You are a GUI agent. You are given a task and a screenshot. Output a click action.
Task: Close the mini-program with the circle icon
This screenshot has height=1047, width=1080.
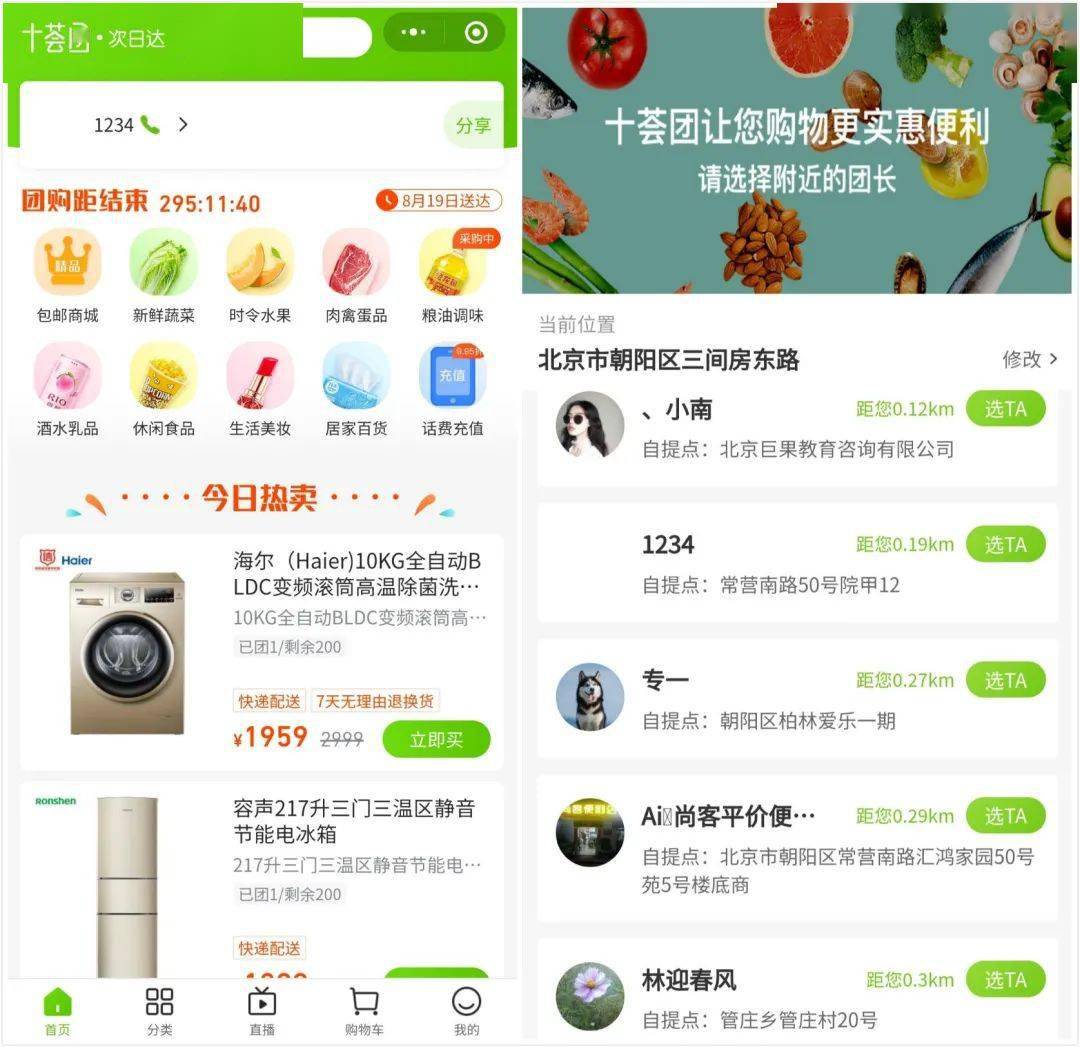click(x=476, y=33)
